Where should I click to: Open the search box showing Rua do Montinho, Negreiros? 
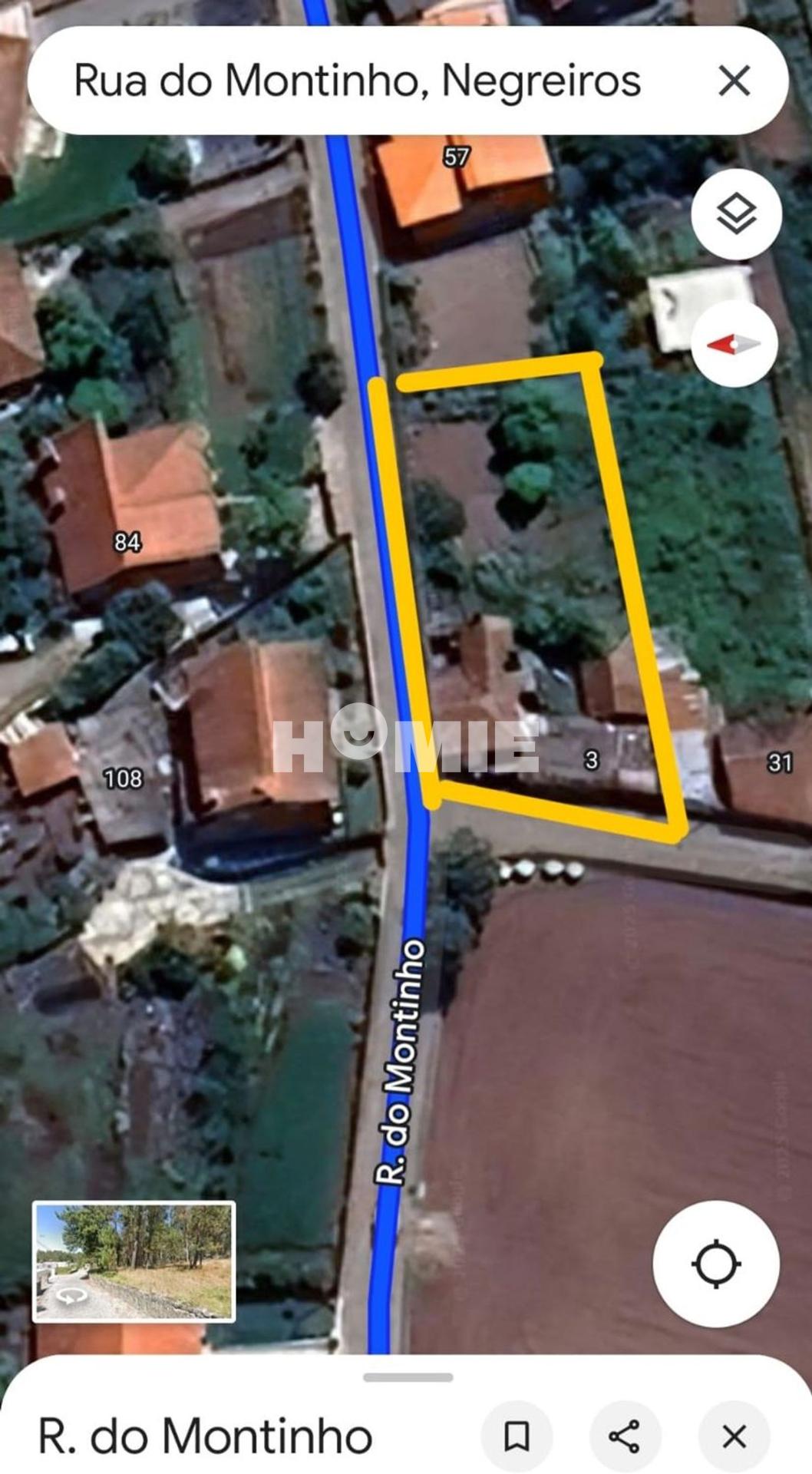(357, 81)
